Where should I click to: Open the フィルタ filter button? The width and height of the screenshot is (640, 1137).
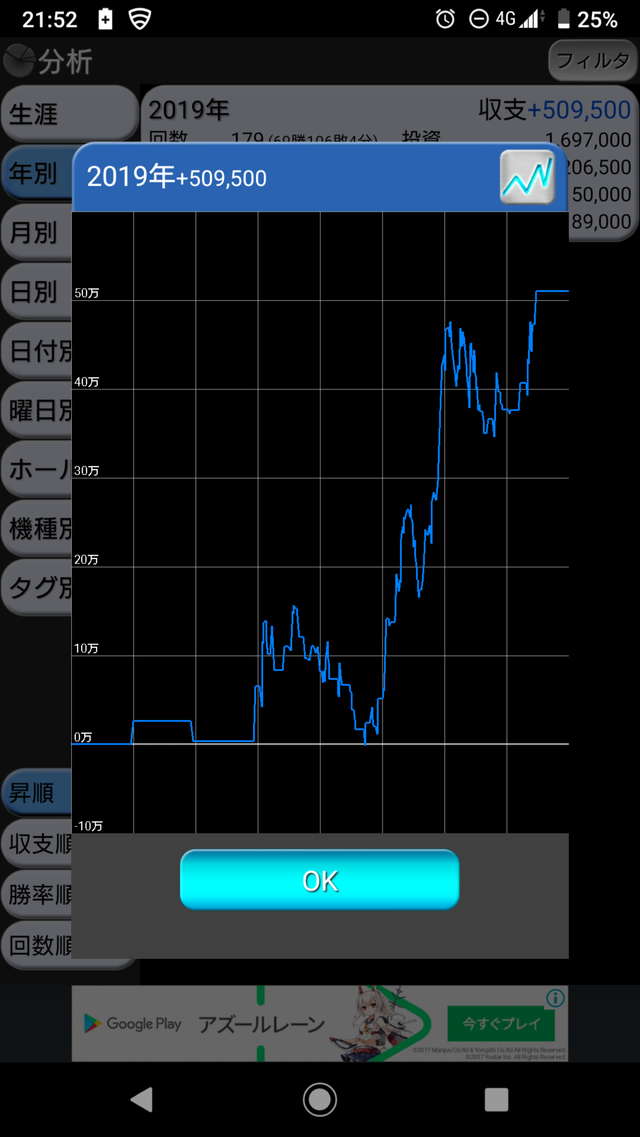coord(593,60)
